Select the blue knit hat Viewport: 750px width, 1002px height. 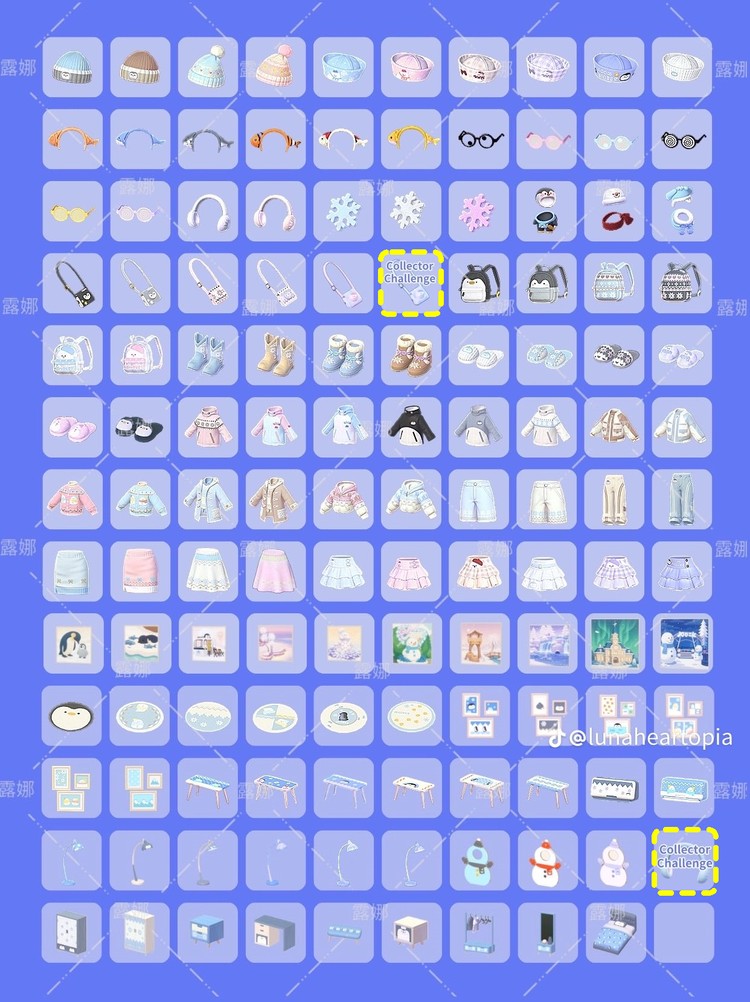coord(71,67)
